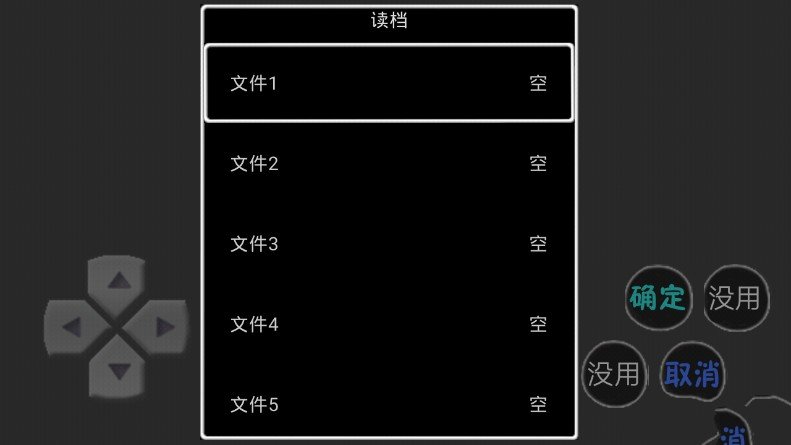Choose save slot 文件3
Screen dimensions: 791x445
pyautogui.click(x=389, y=244)
